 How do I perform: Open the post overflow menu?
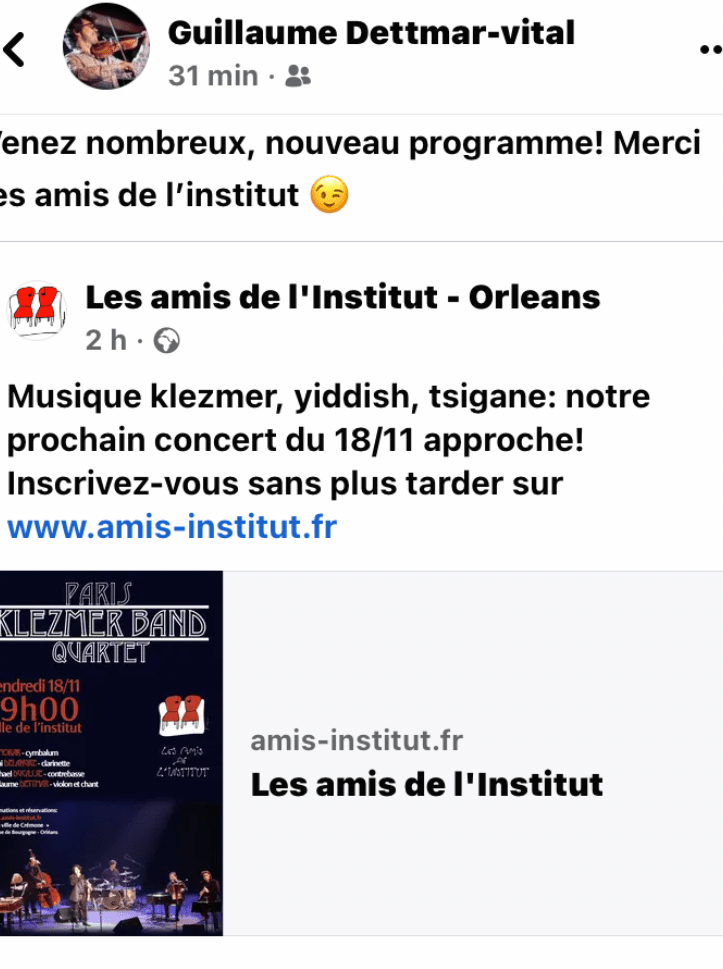[x=706, y=49]
